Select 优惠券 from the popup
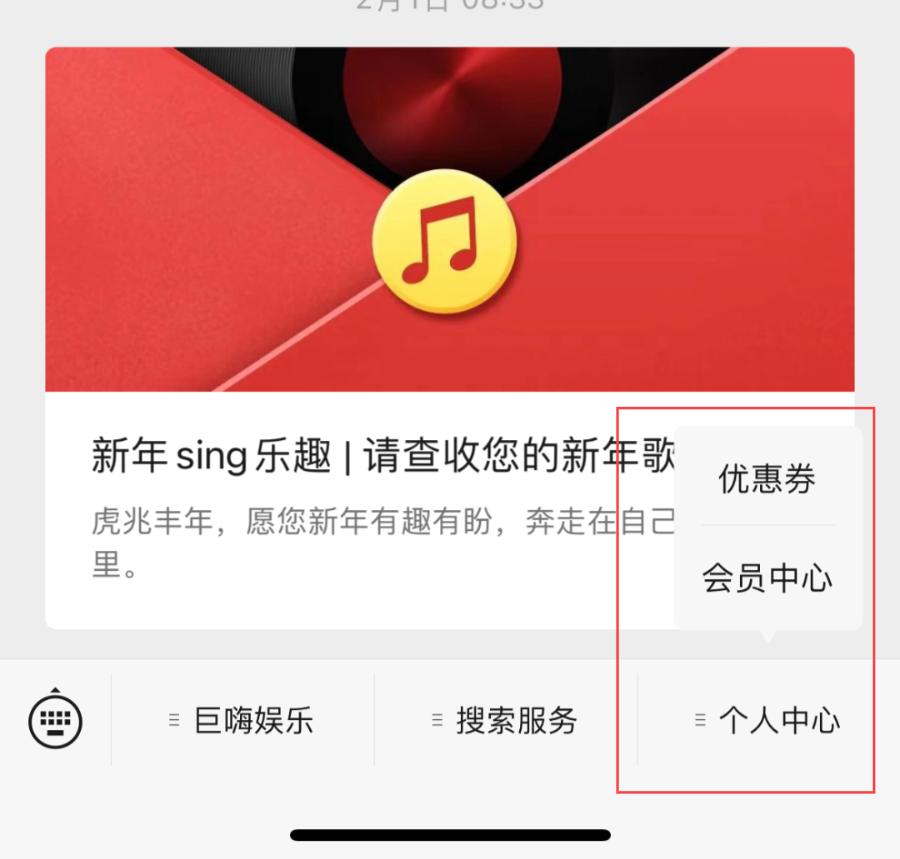The image size is (900, 859). tap(767, 479)
